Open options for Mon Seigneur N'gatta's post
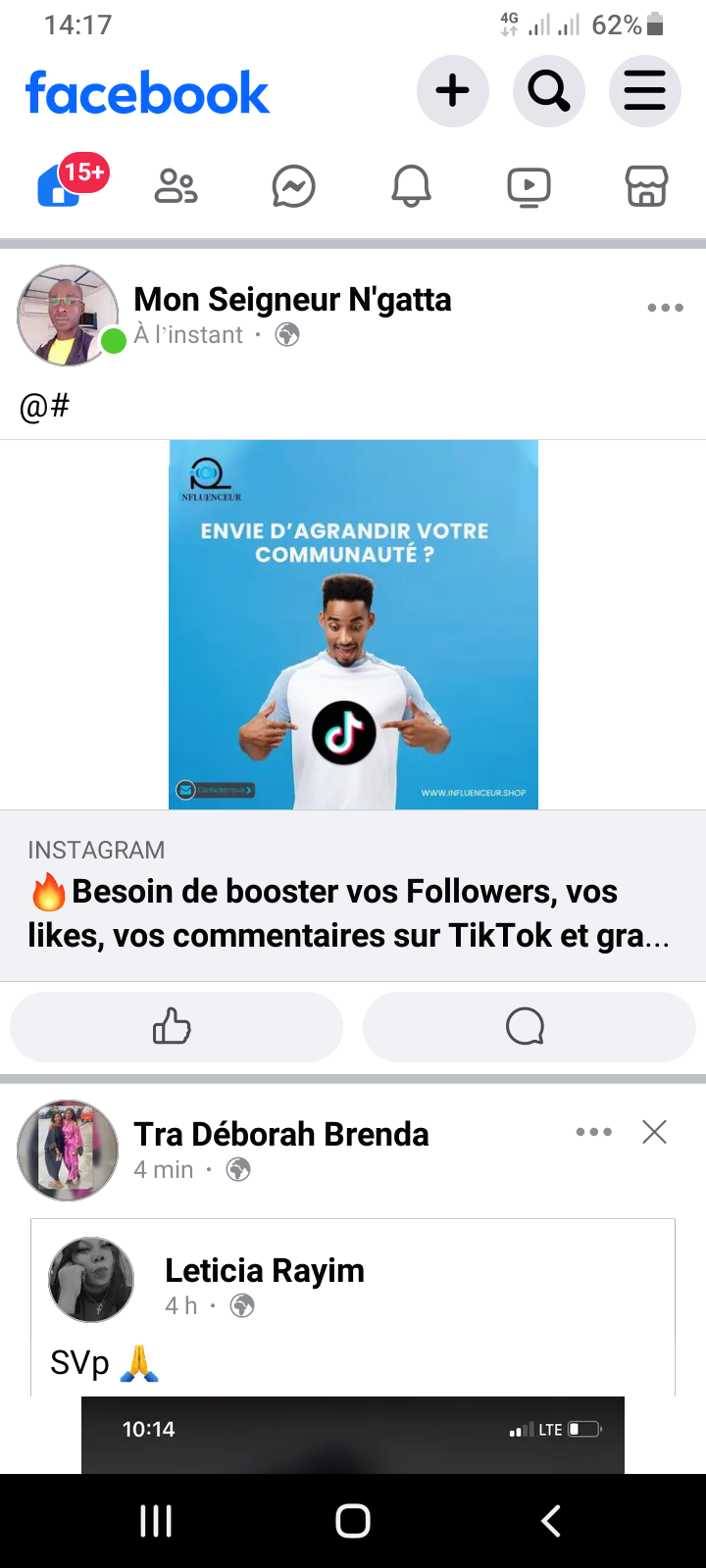Screen dimensions: 706x1568 tap(665, 308)
